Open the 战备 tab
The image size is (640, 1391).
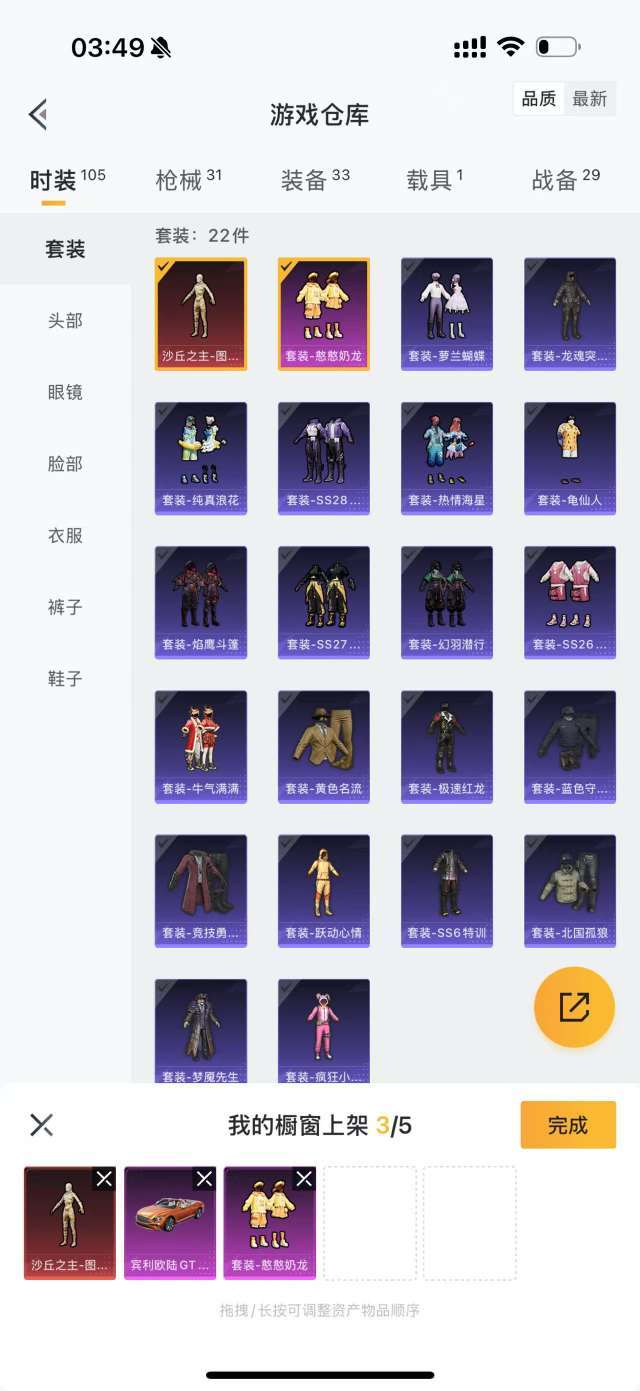coord(566,180)
